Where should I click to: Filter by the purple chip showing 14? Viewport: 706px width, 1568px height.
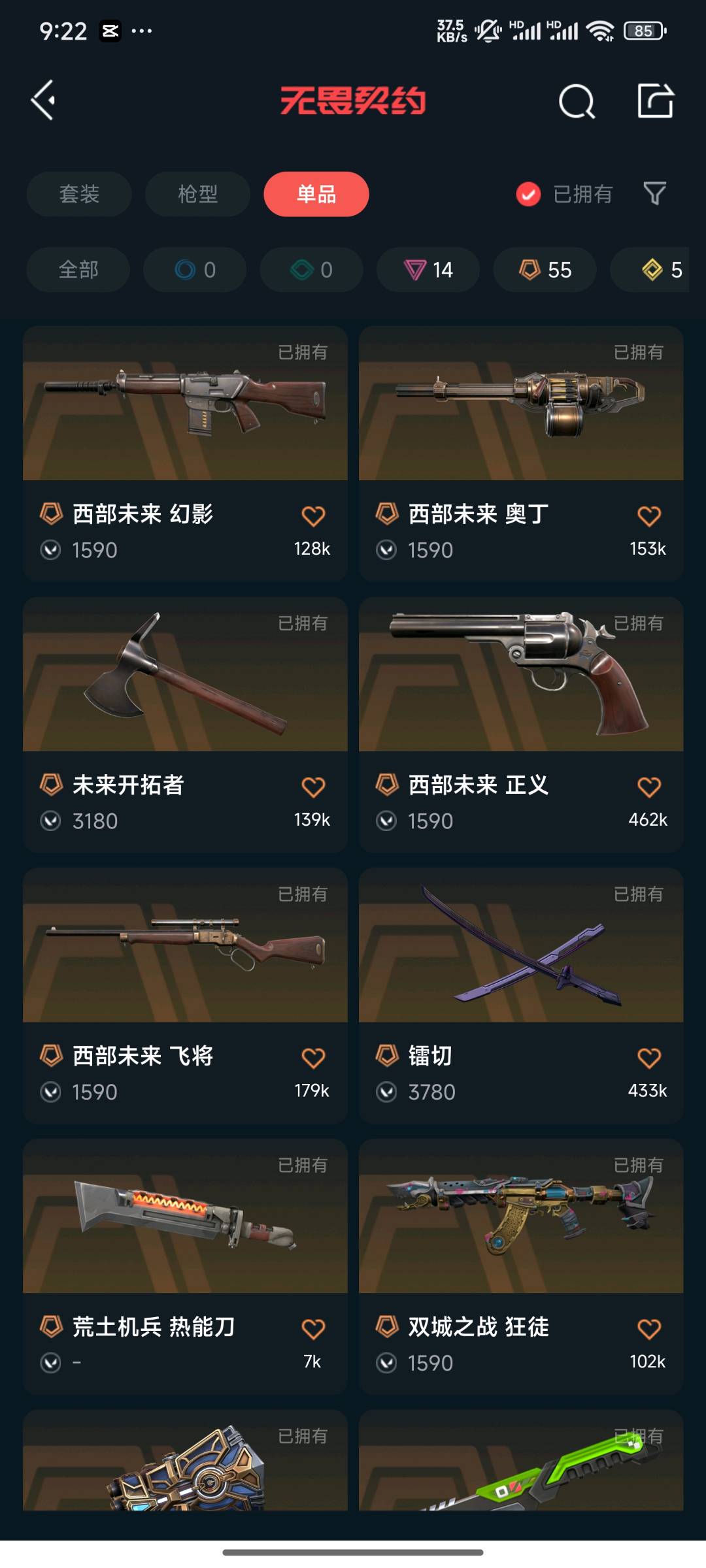[428, 270]
